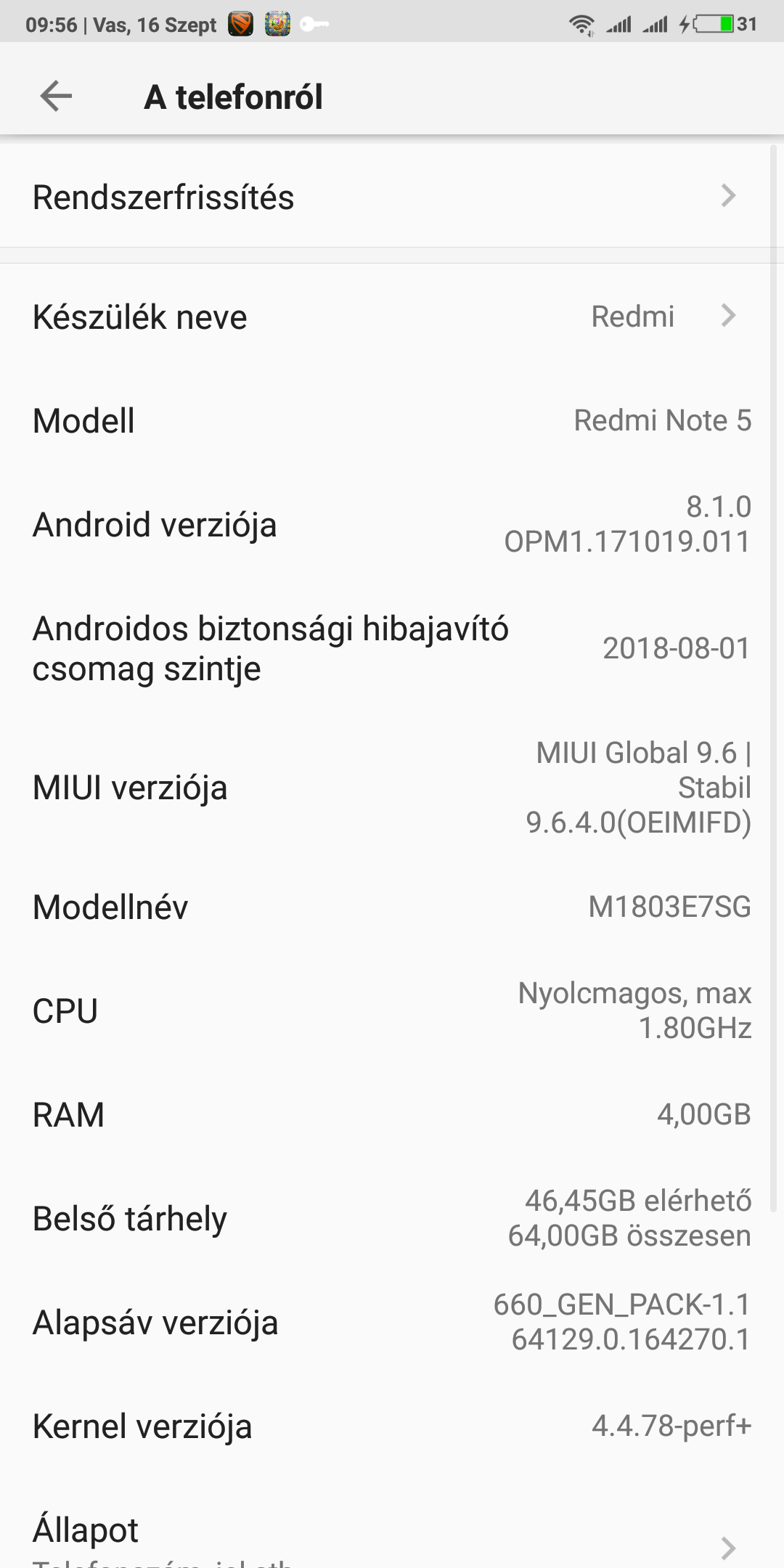Edit the Készülék neve device name
Image resolution: width=784 pixels, height=1568 pixels.
[385, 317]
